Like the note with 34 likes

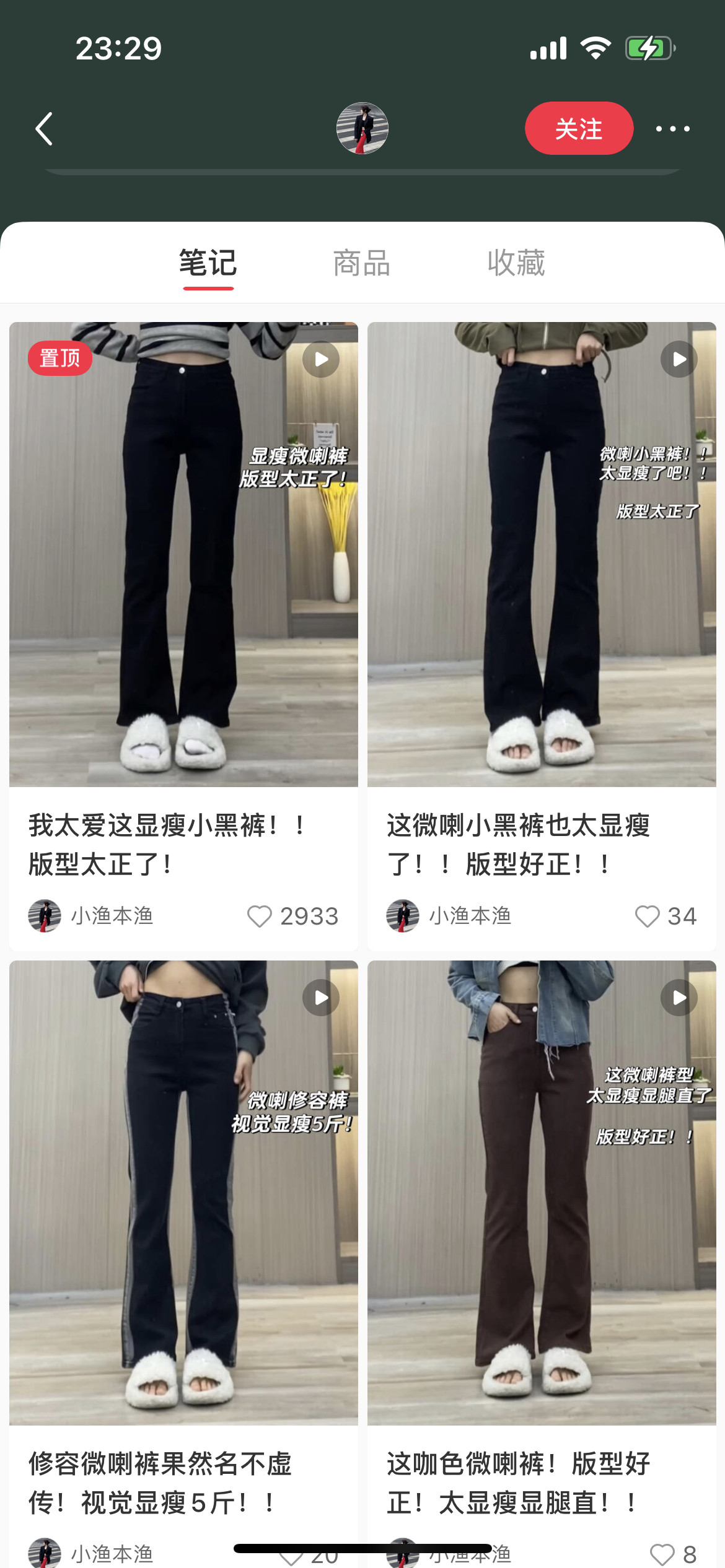pyautogui.click(x=647, y=916)
